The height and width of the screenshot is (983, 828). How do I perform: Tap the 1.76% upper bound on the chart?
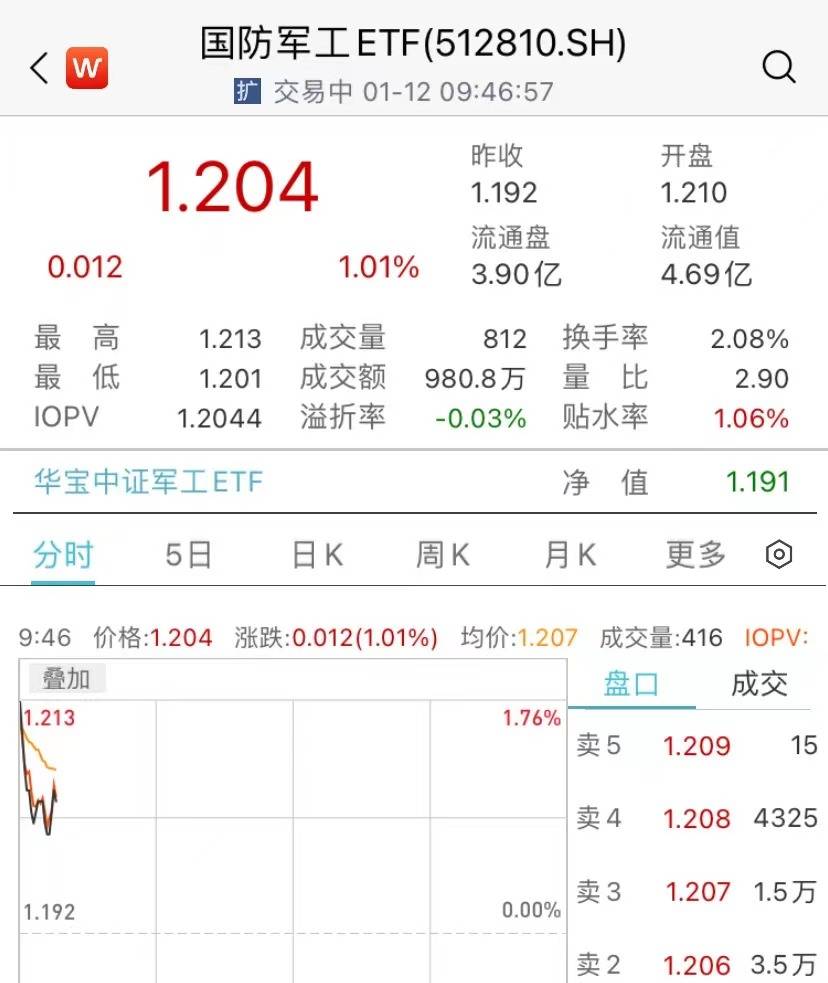pyautogui.click(x=529, y=716)
